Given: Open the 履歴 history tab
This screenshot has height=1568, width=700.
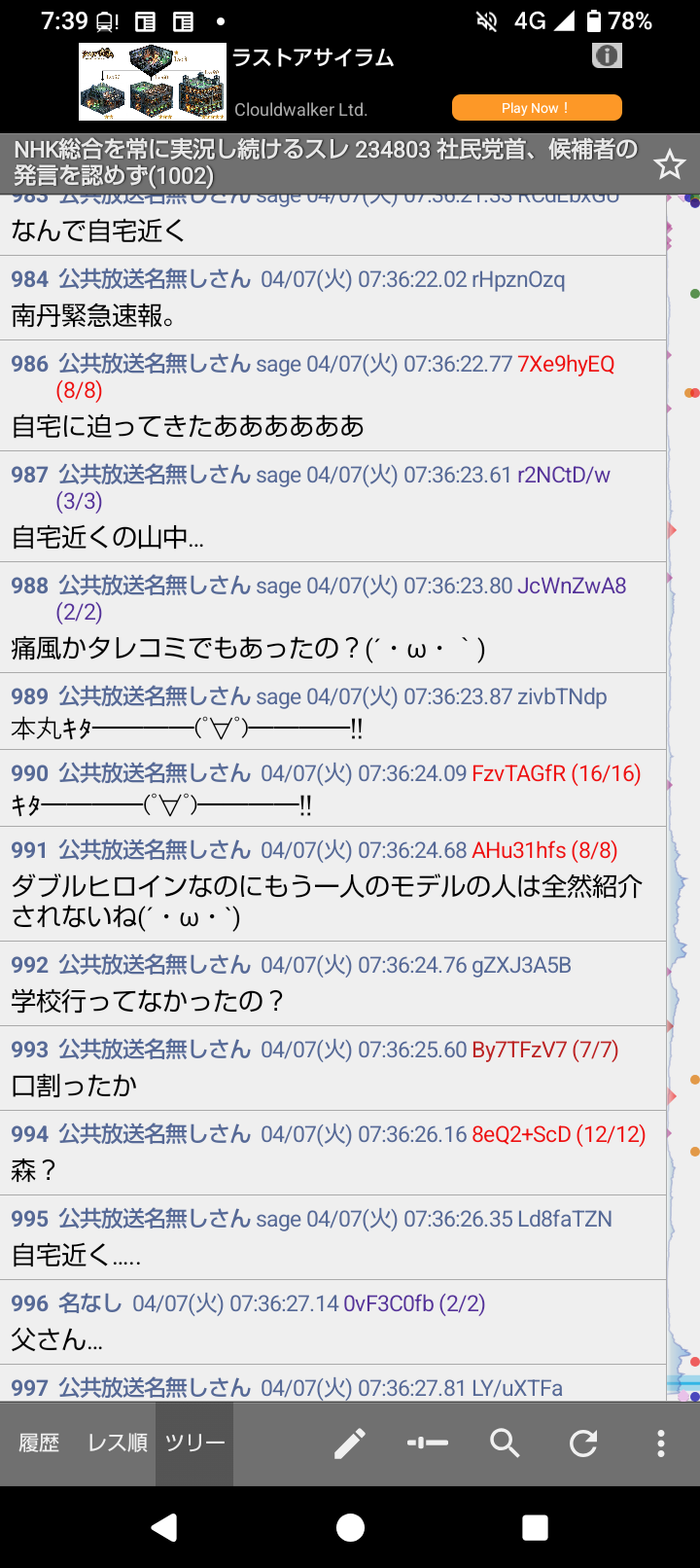Looking at the screenshot, I should pos(39,1443).
